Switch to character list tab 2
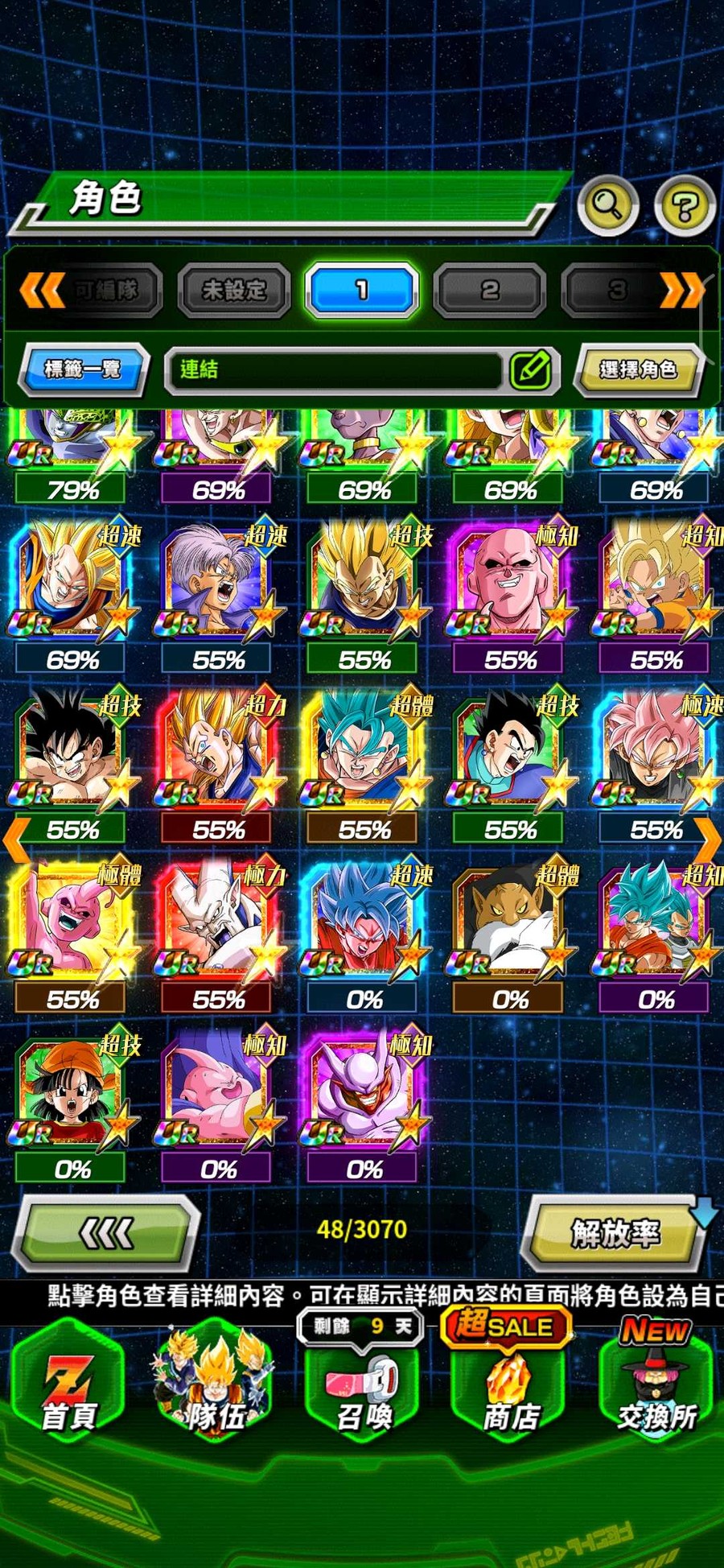Image resolution: width=724 pixels, height=1568 pixels. 489,290
